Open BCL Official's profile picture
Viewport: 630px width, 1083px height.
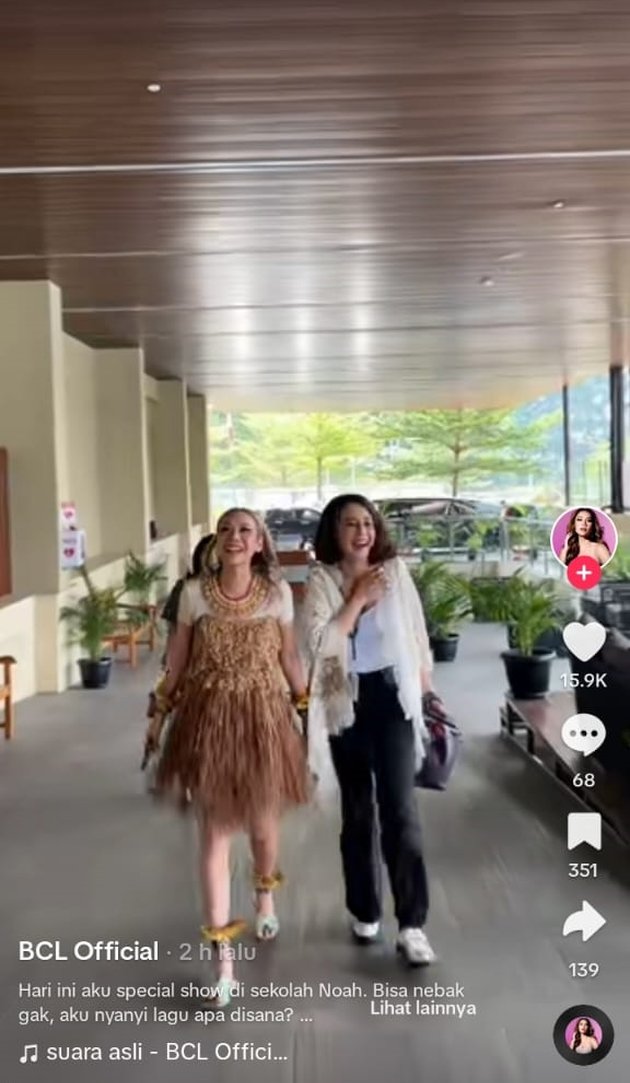[x=584, y=537]
